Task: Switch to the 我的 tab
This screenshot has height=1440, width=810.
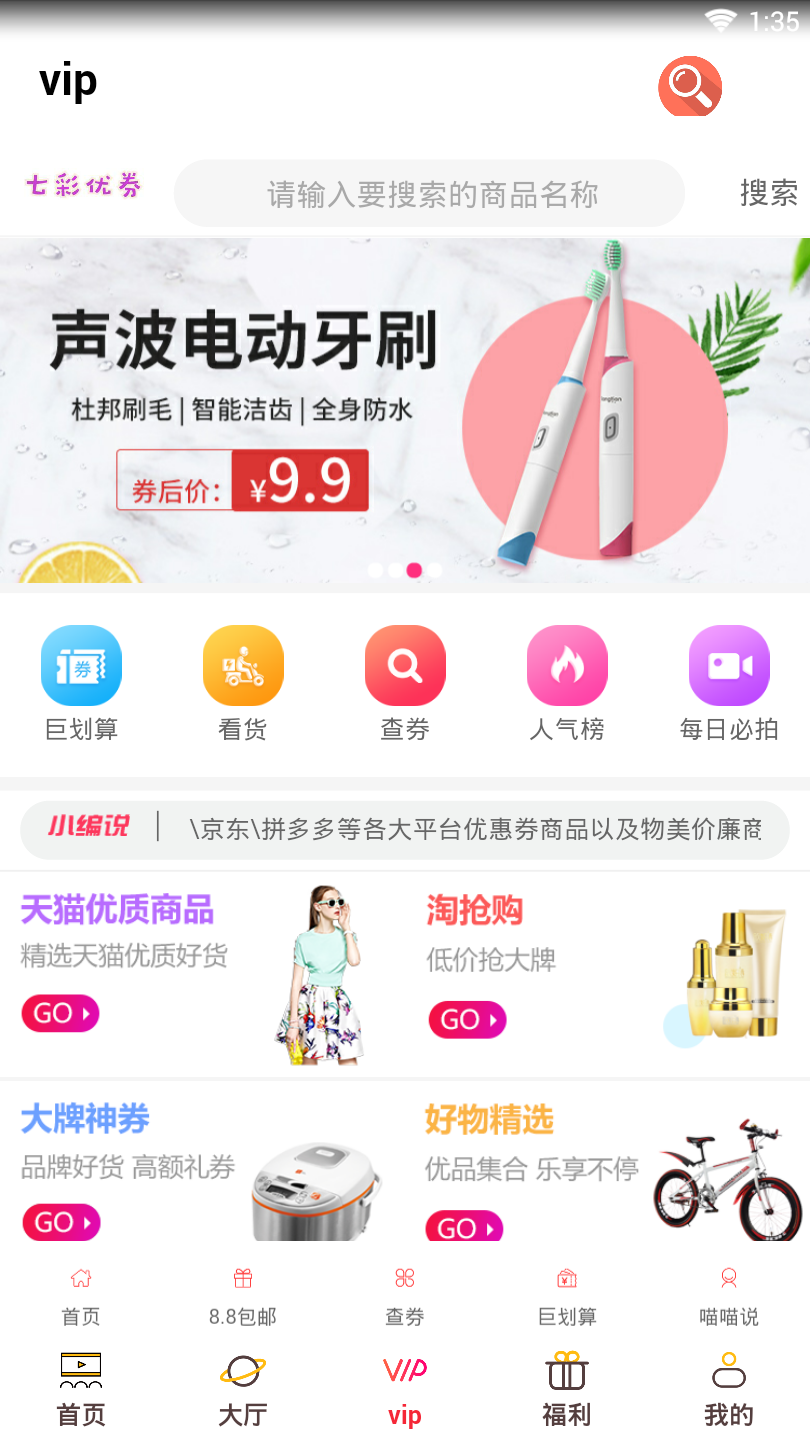Action: point(729,1390)
